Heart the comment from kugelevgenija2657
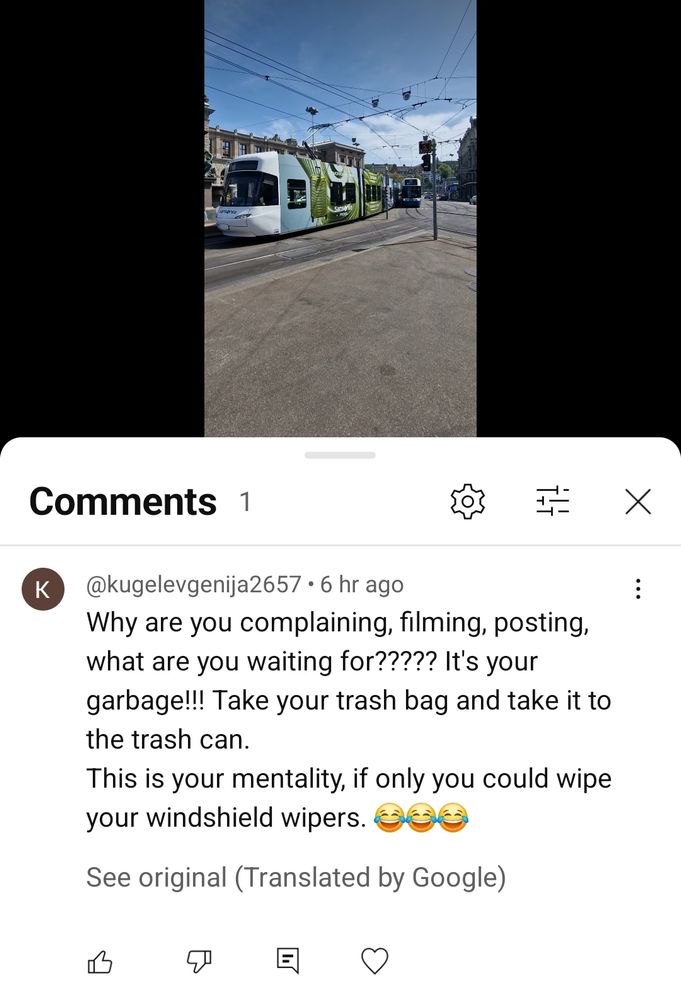 click(374, 962)
